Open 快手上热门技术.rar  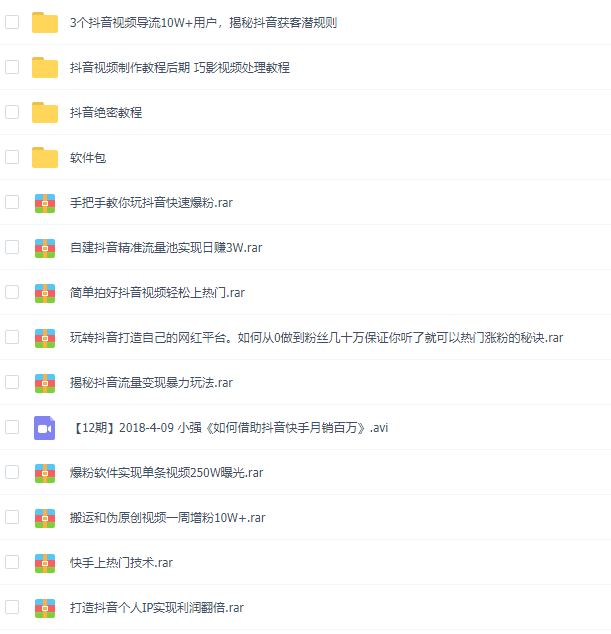121,562
